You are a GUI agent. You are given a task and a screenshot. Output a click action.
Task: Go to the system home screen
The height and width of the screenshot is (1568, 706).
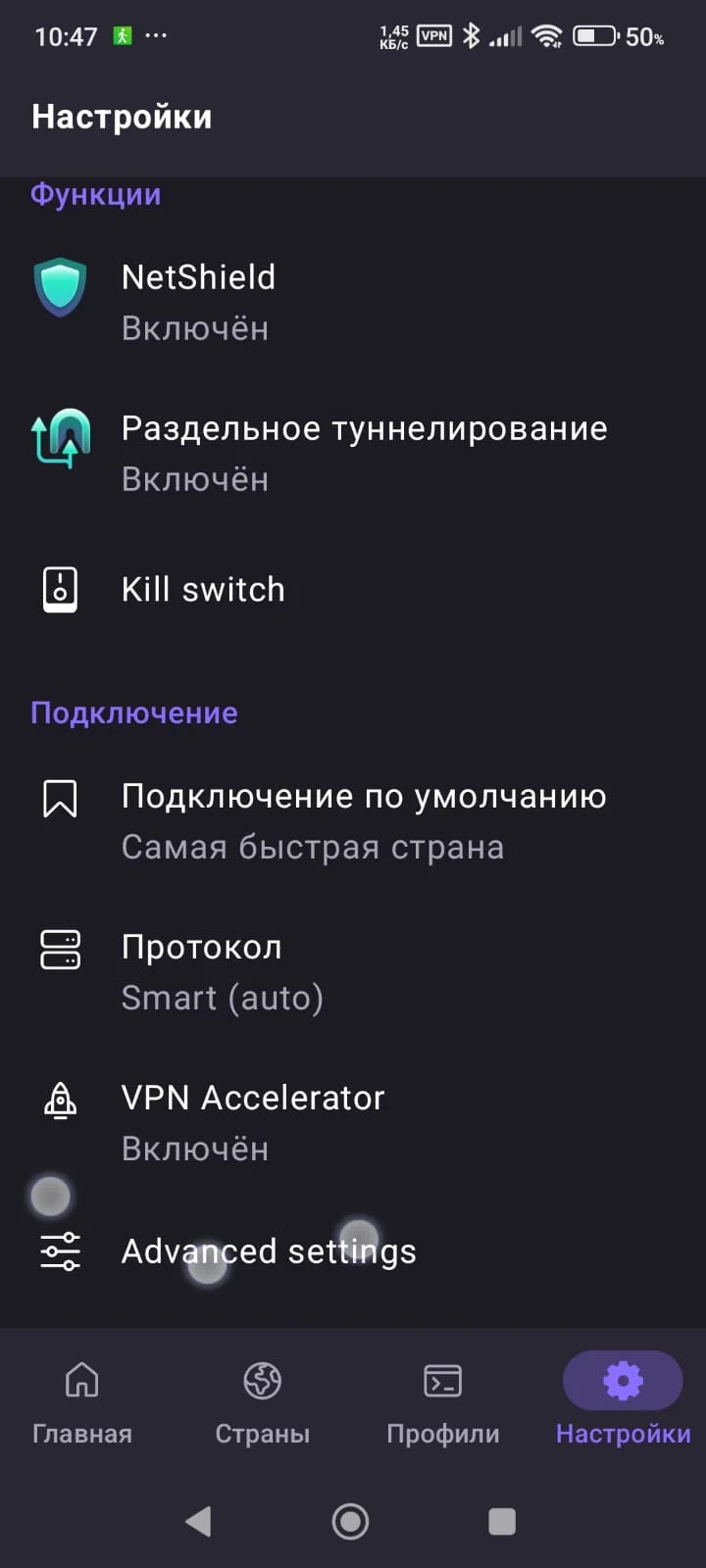click(351, 1521)
